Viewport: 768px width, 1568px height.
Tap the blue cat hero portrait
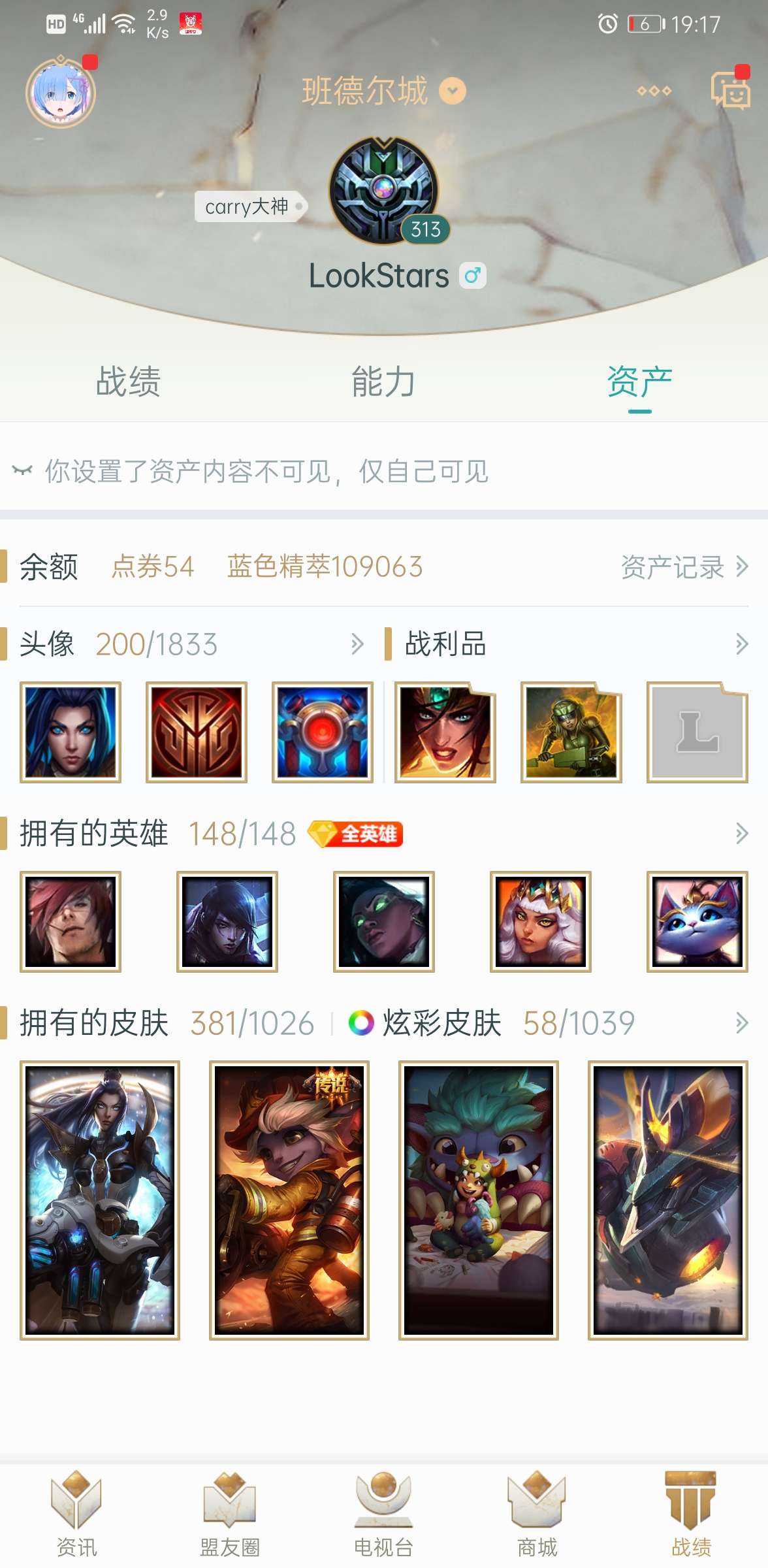(x=697, y=922)
